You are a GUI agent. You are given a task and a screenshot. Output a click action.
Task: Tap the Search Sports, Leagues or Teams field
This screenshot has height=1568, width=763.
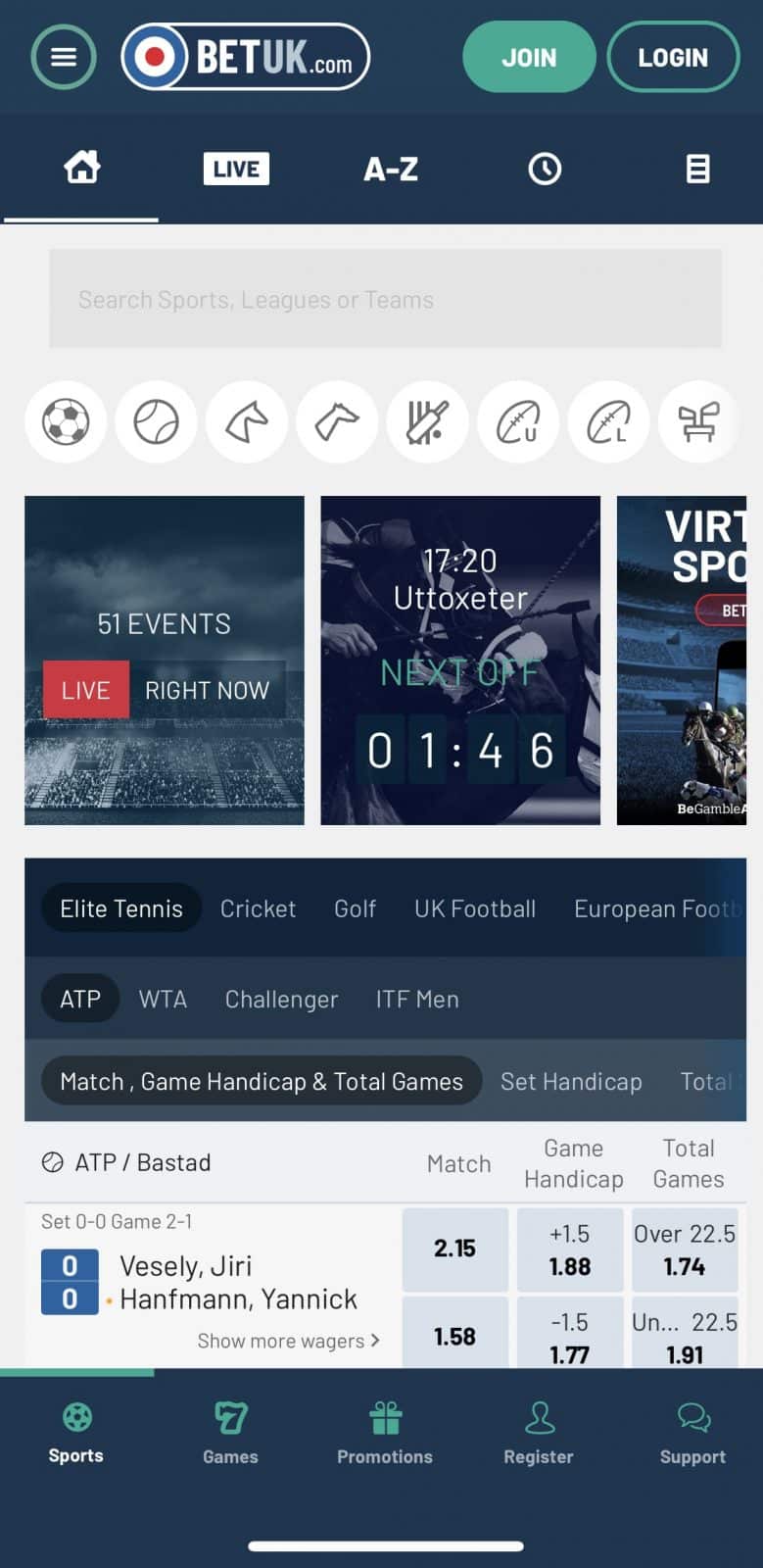click(x=385, y=299)
